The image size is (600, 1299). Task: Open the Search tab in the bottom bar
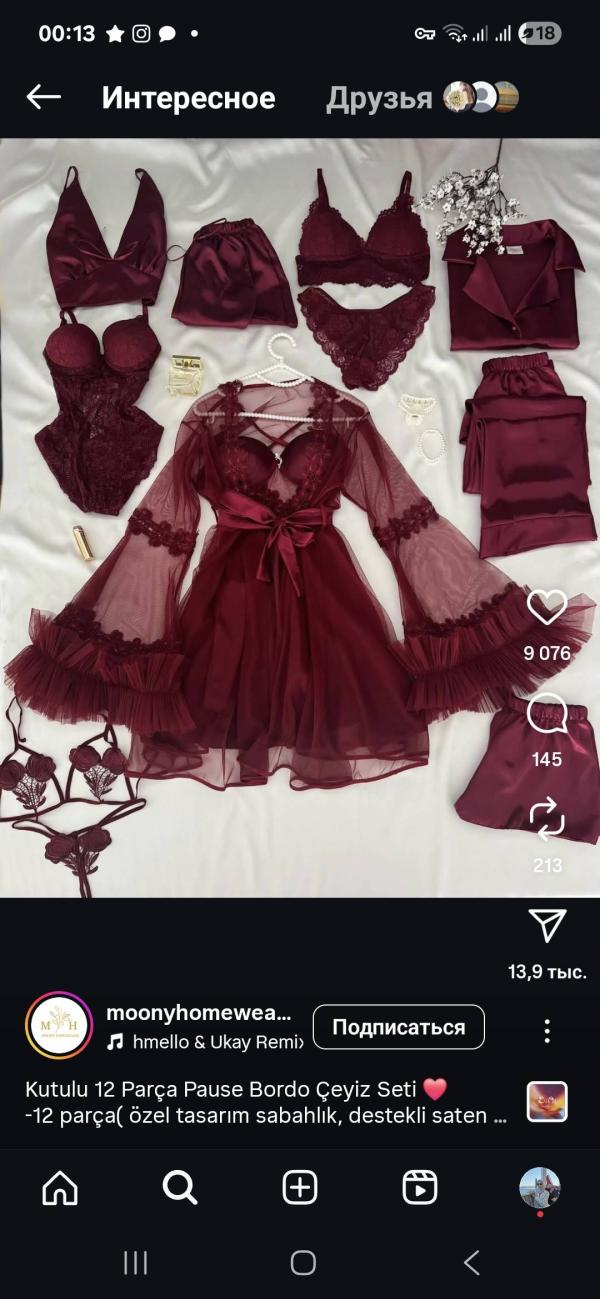point(180,1188)
